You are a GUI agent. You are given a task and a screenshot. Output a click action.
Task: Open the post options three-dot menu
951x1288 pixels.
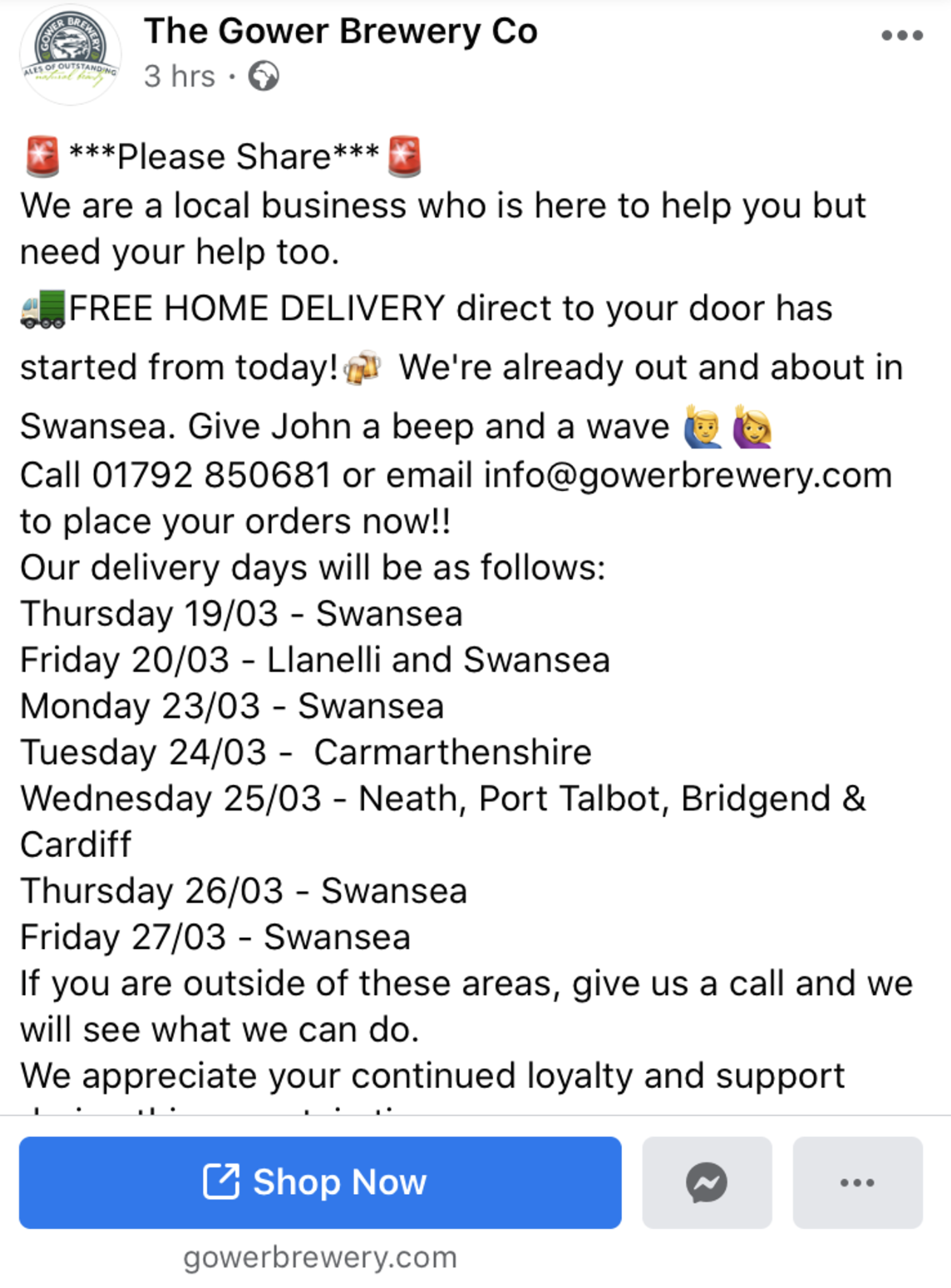click(902, 36)
